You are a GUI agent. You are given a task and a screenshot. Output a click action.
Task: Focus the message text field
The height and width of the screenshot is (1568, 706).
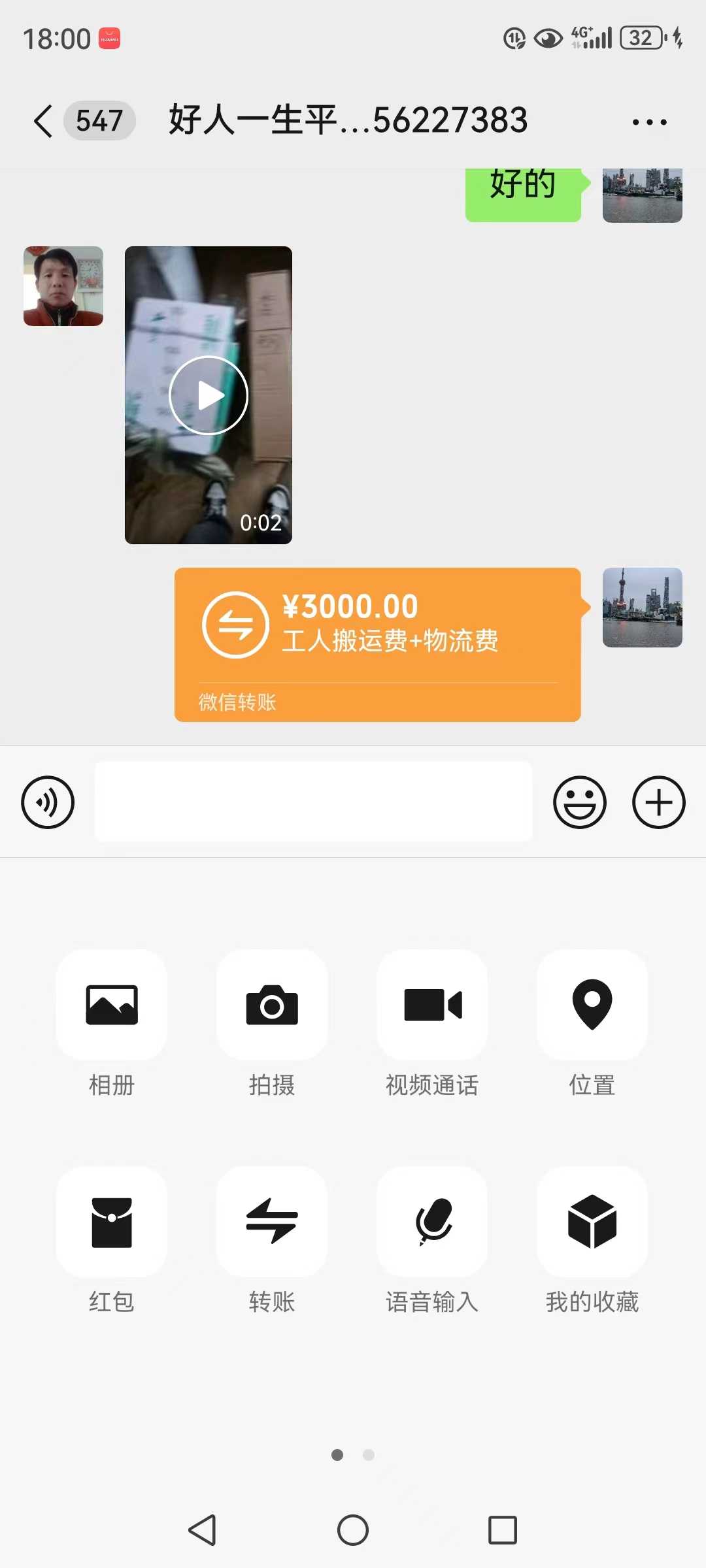coord(313,802)
